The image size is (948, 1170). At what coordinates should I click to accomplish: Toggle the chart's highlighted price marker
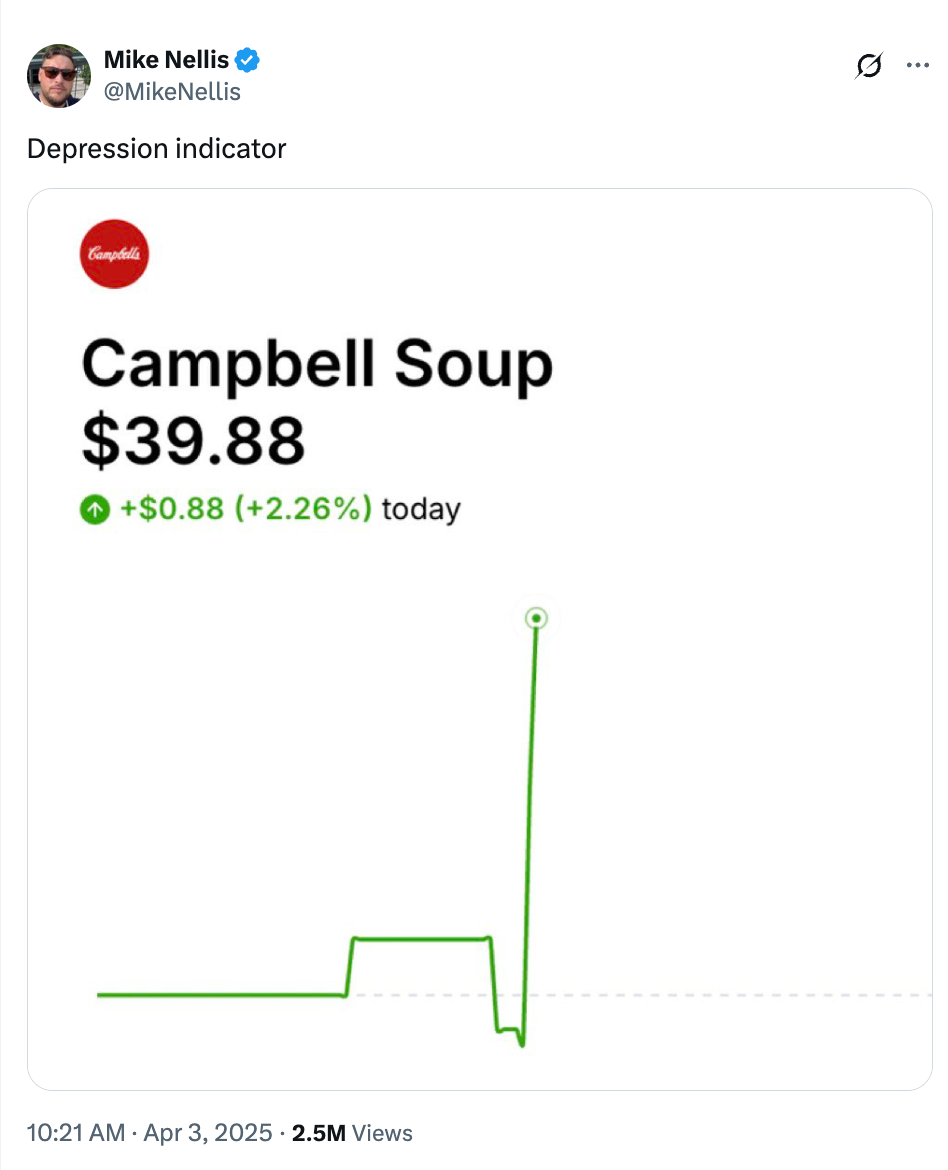point(536,618)
